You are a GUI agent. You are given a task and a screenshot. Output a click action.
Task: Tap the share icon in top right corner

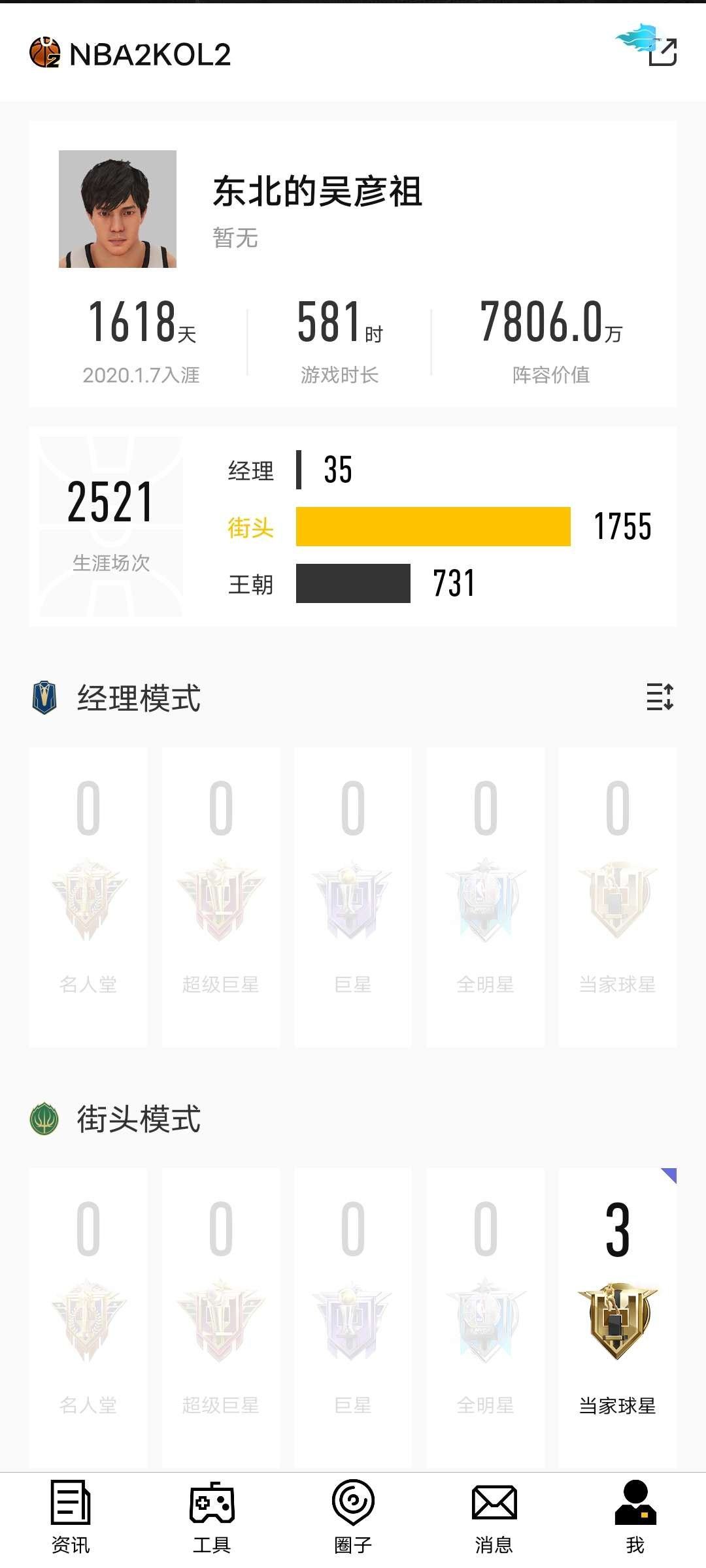pos(663,56)
